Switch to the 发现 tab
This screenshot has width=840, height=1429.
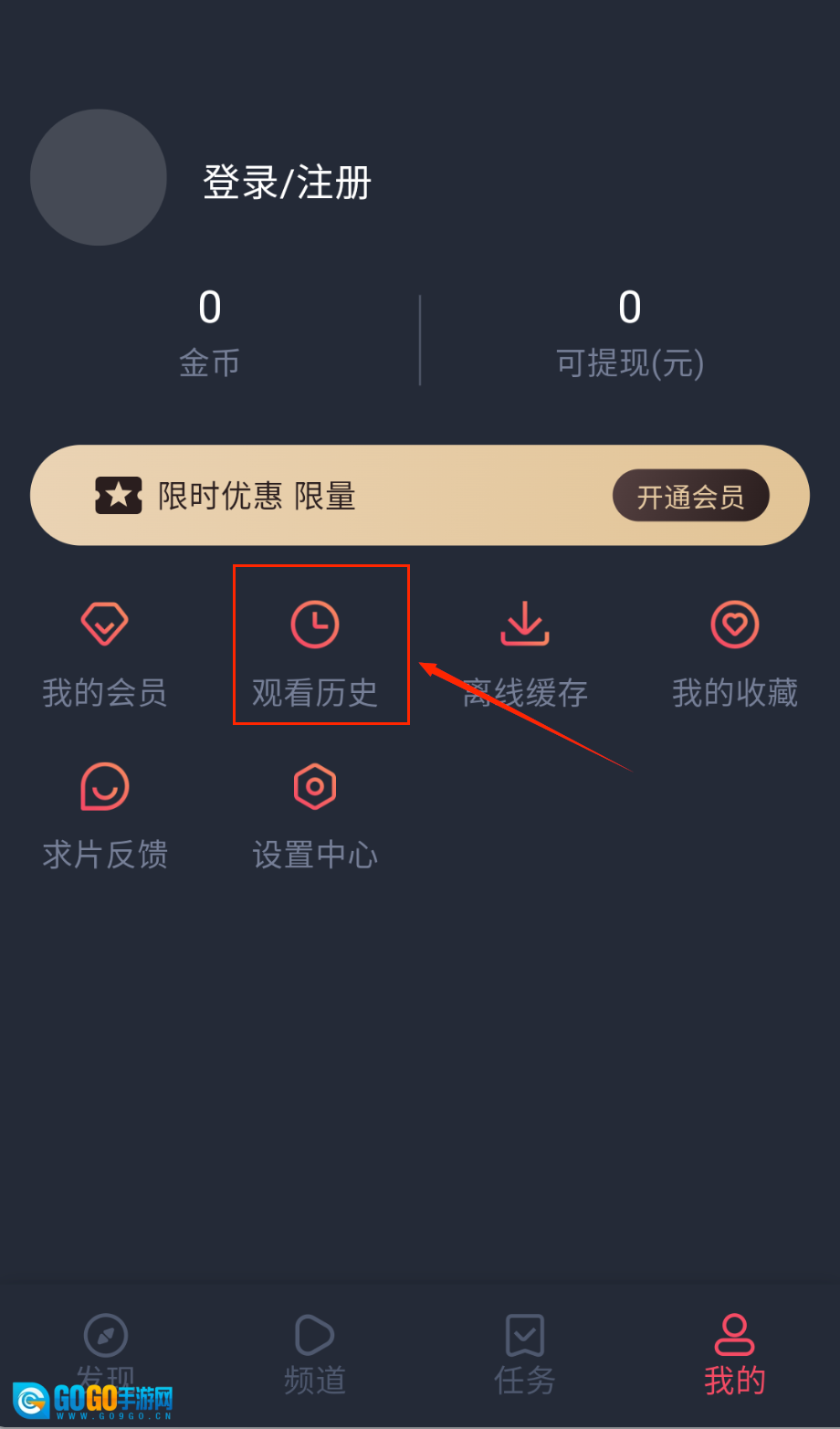point(106,1351)
